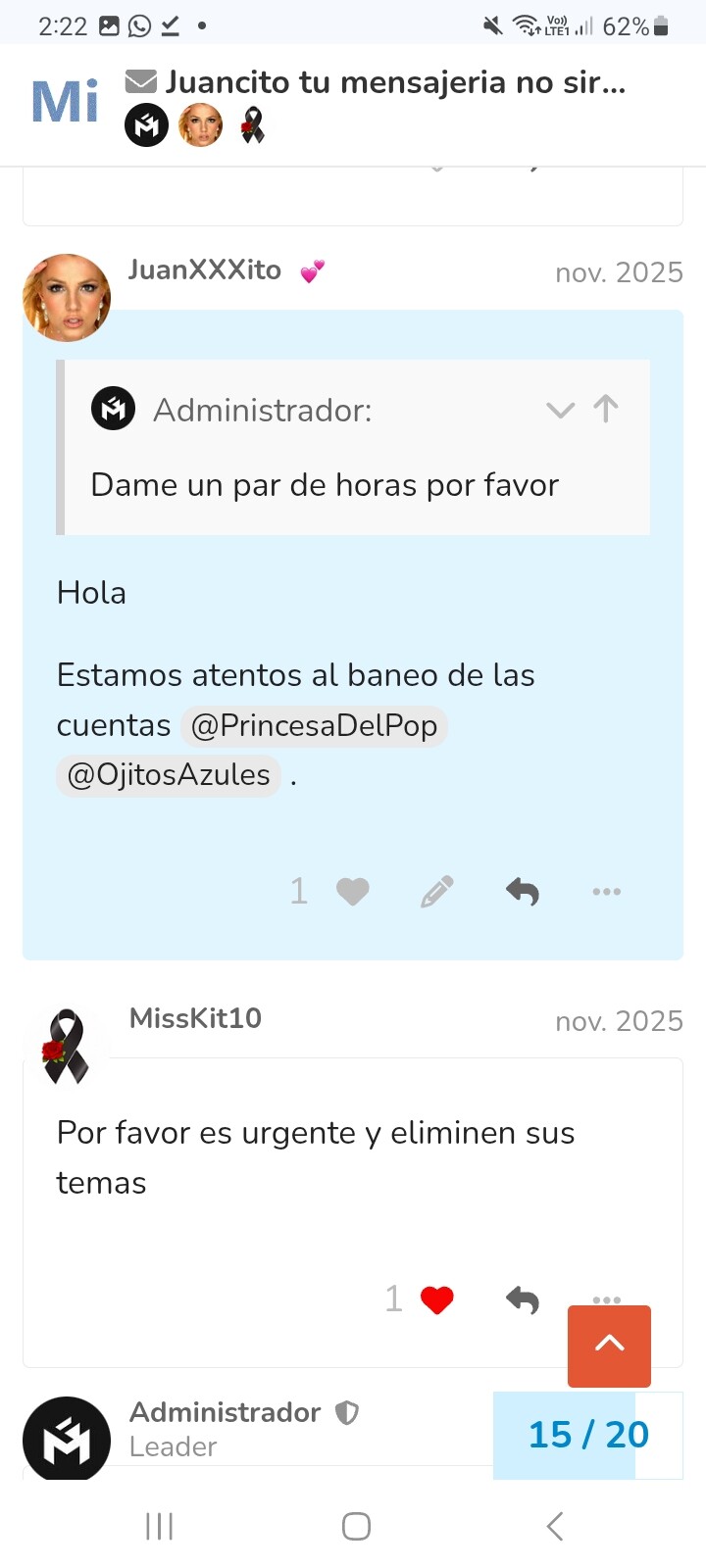This screenshot has width=706, height=1568.
Task: Open the @OjitosAzules mention
Action: click(x=169, y=775)
